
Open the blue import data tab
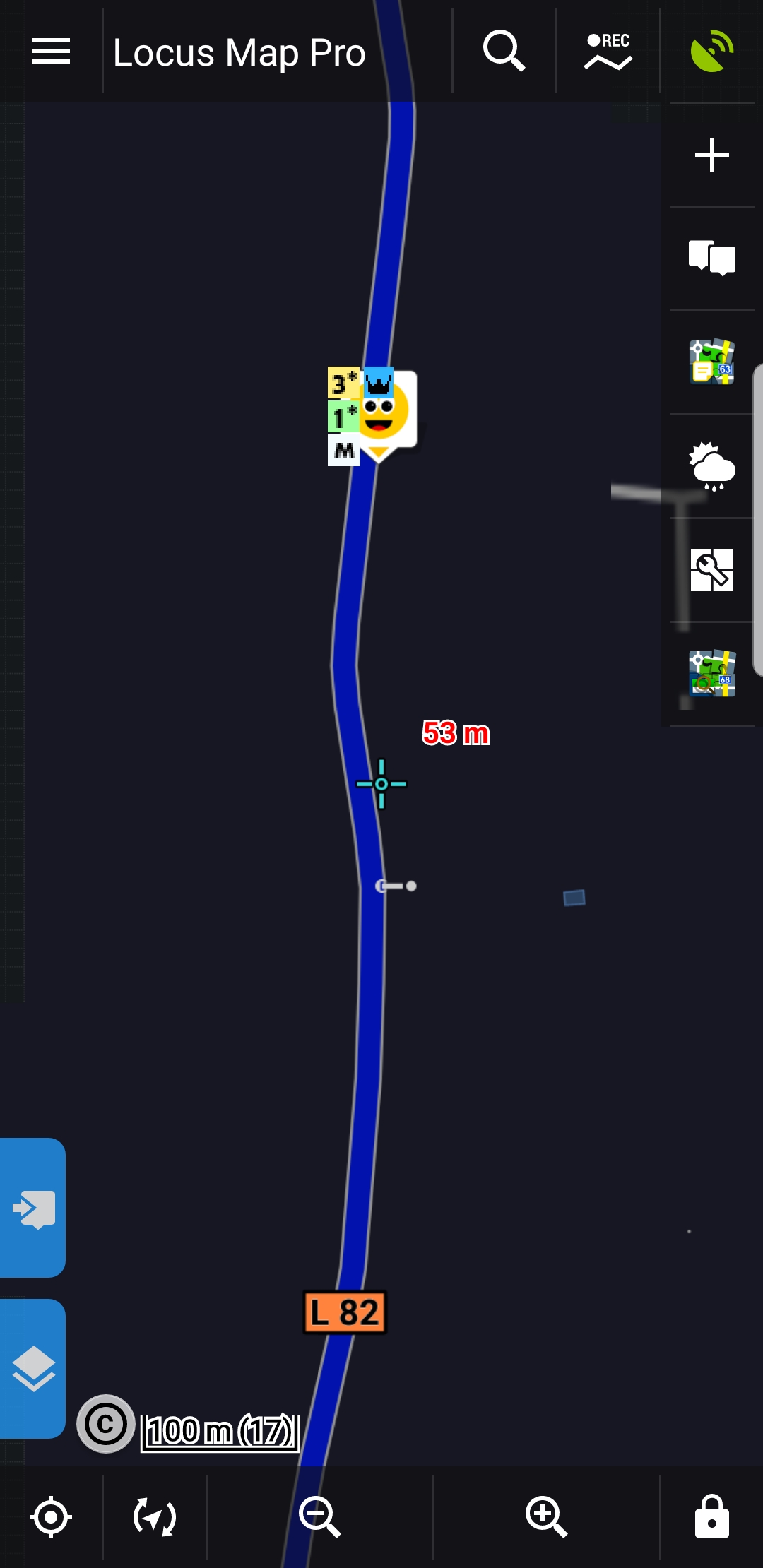(x=33, y=1208)
